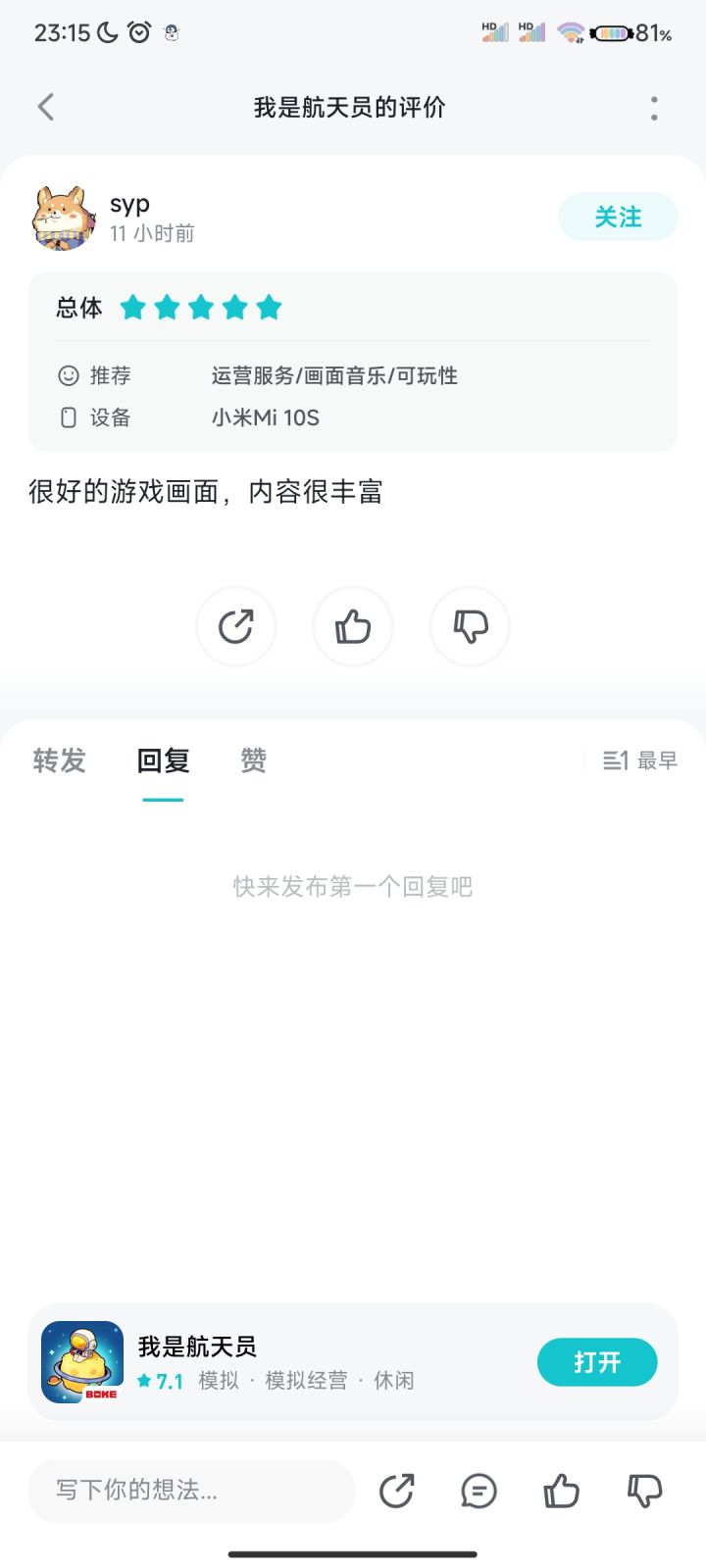This screenshot has height=1568, width=706.
Task: Tap the 模拟经营 category label
Action: [304, 1380]
